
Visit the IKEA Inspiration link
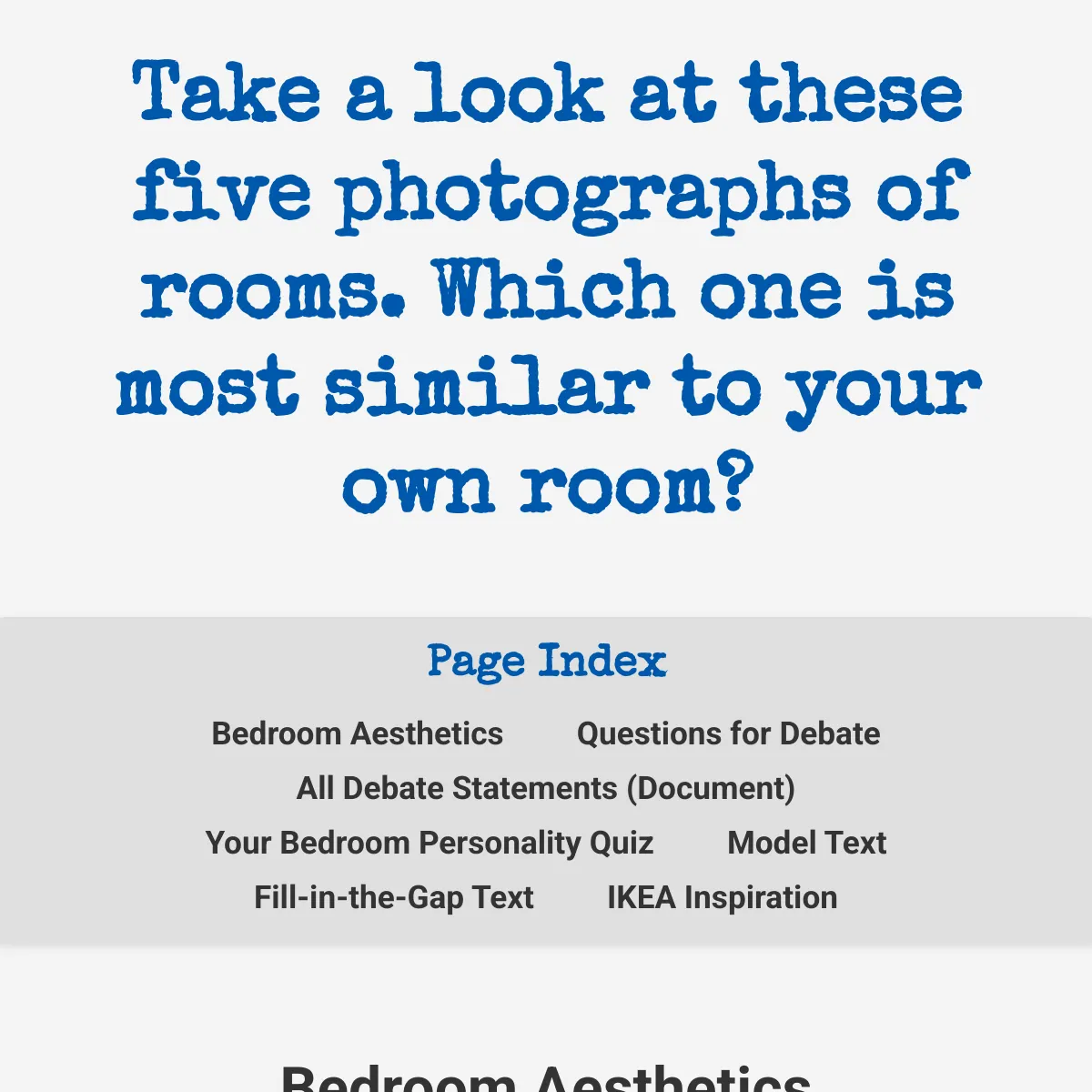(722, 897)
